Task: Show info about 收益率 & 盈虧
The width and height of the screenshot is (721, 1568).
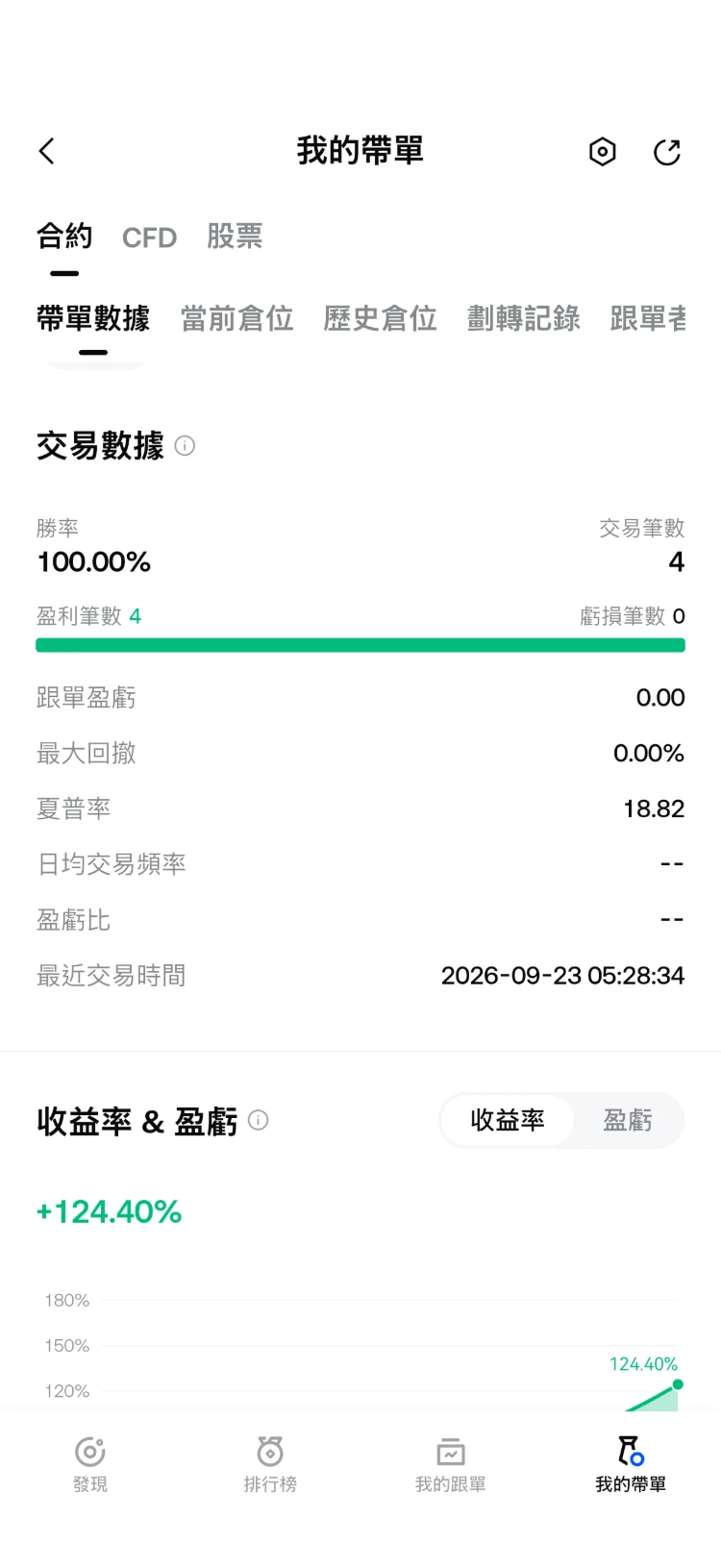Action: pos(258,1120)
